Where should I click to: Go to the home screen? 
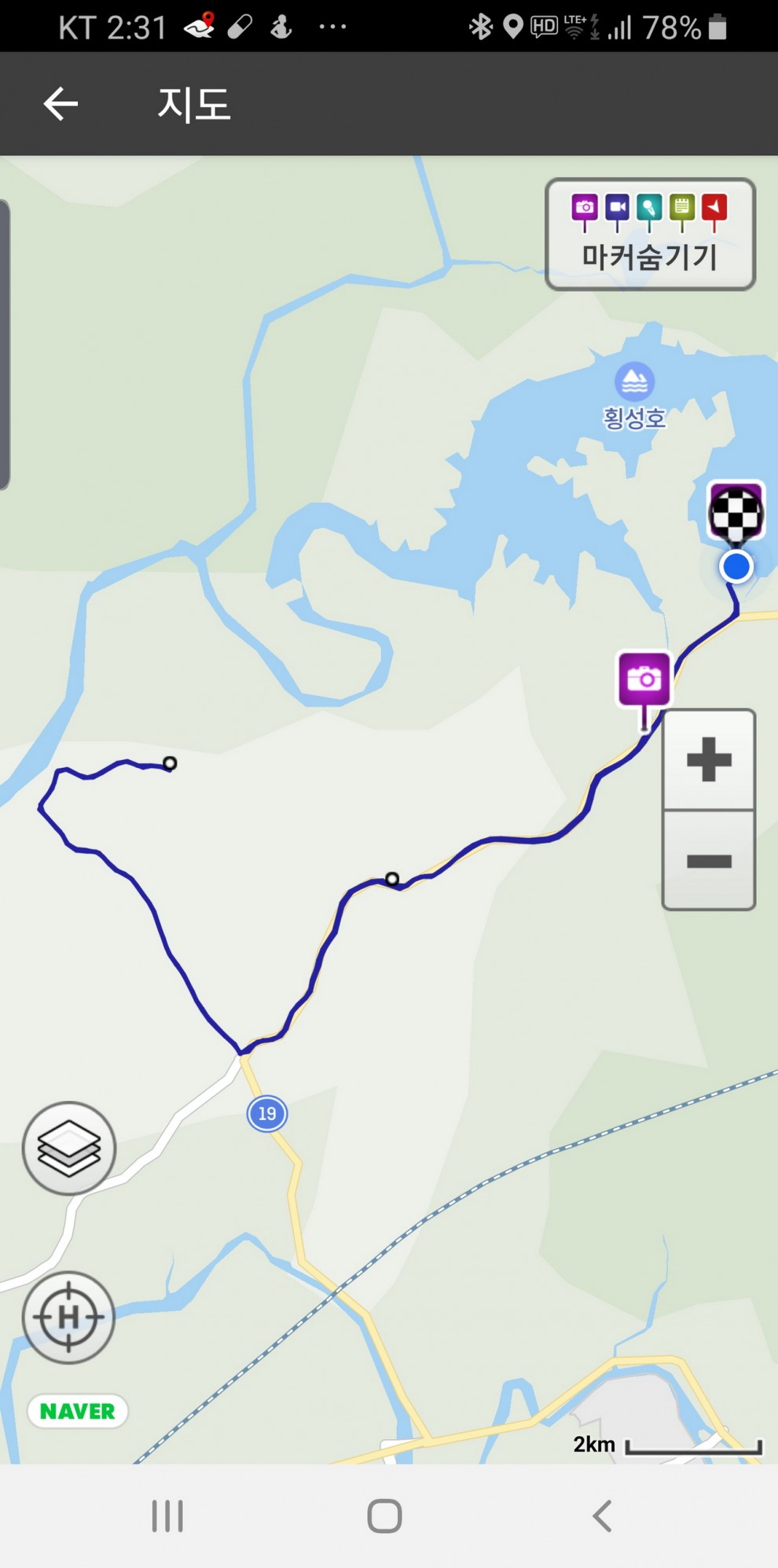(384, 1516)
